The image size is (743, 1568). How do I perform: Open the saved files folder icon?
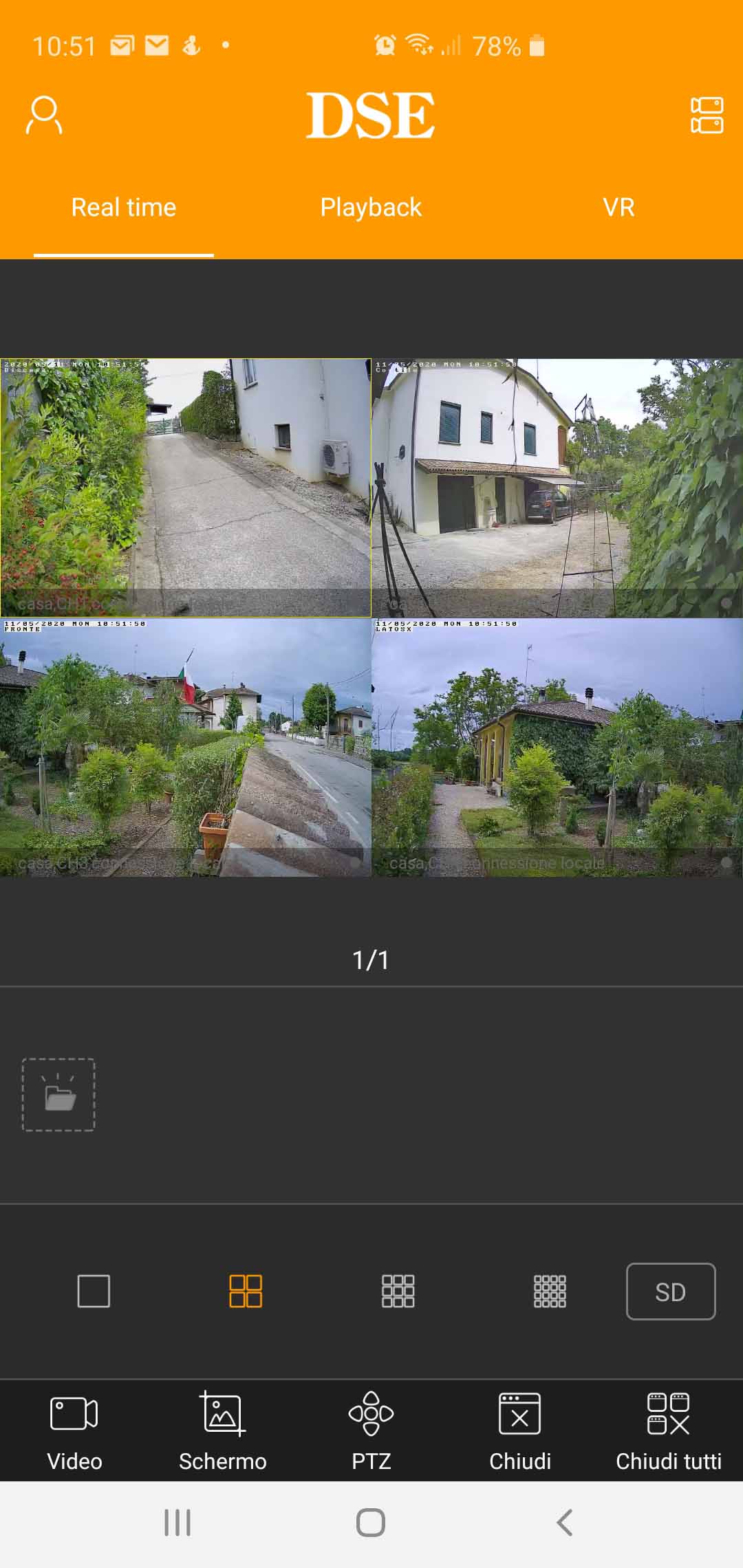tap(58, 1095)
